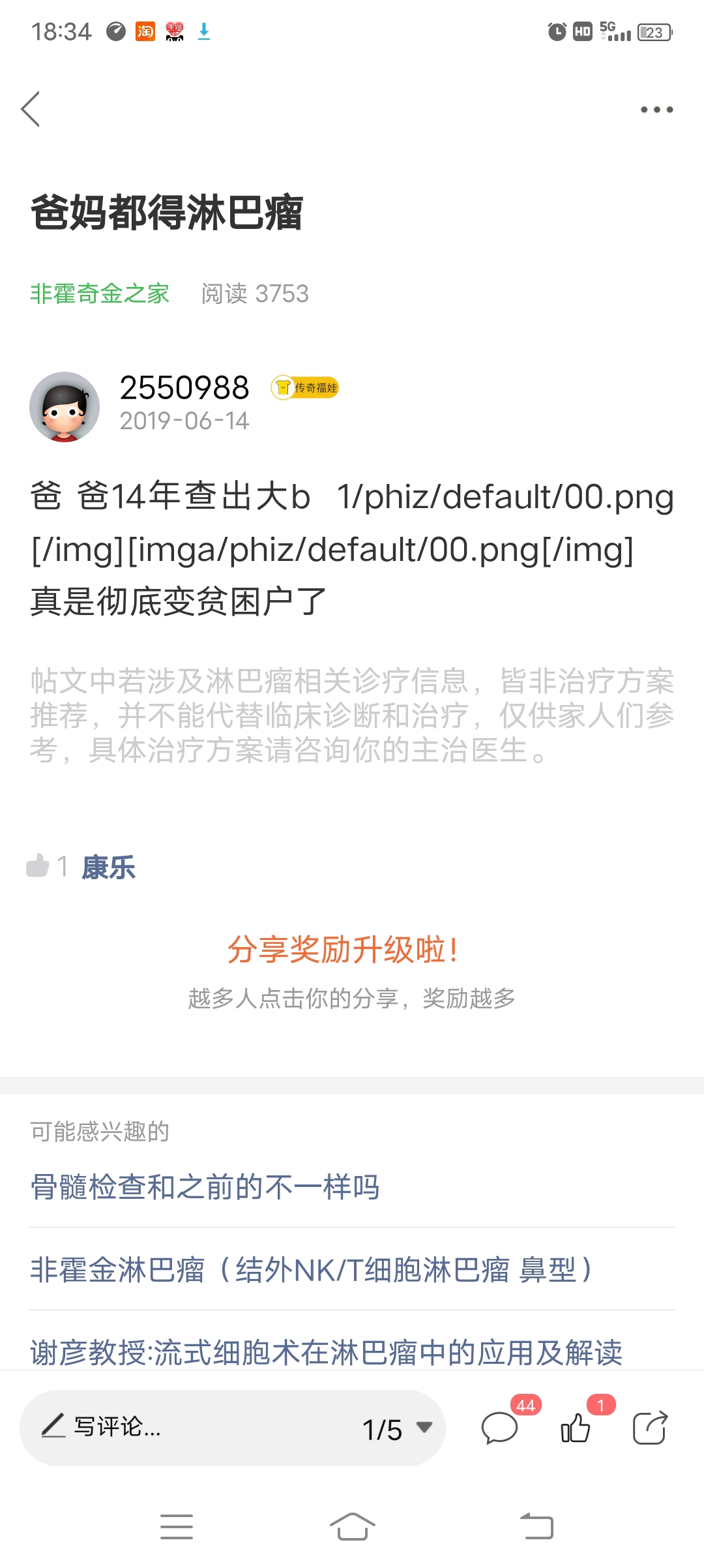Go to the system home screen
The width and height of the screenshot is (704, 1568).
click(352, 1527)
